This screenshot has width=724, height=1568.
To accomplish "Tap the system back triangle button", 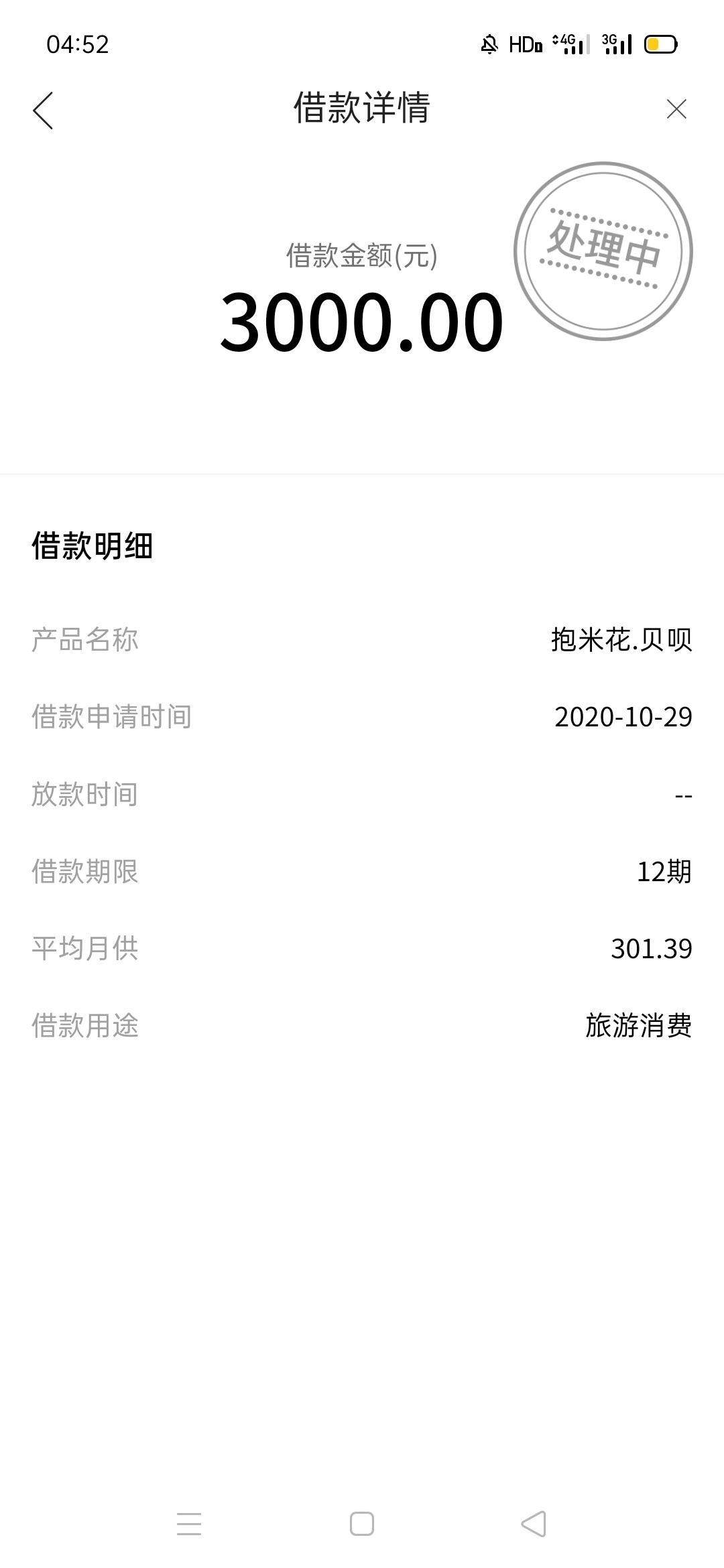I will pyautogui.click(x=534, y=1524).
